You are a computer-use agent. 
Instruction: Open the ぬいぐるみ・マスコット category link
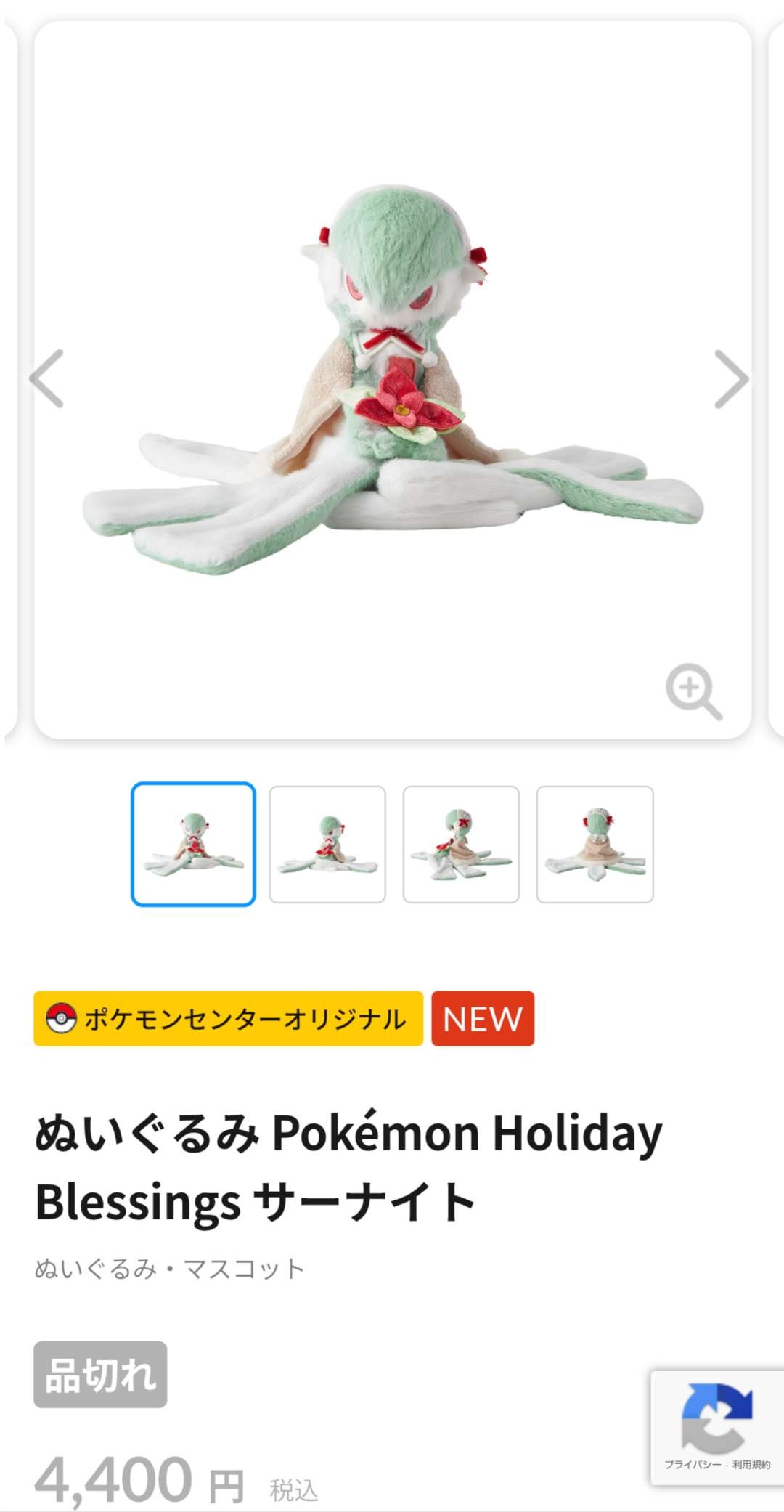[169, 1269]
